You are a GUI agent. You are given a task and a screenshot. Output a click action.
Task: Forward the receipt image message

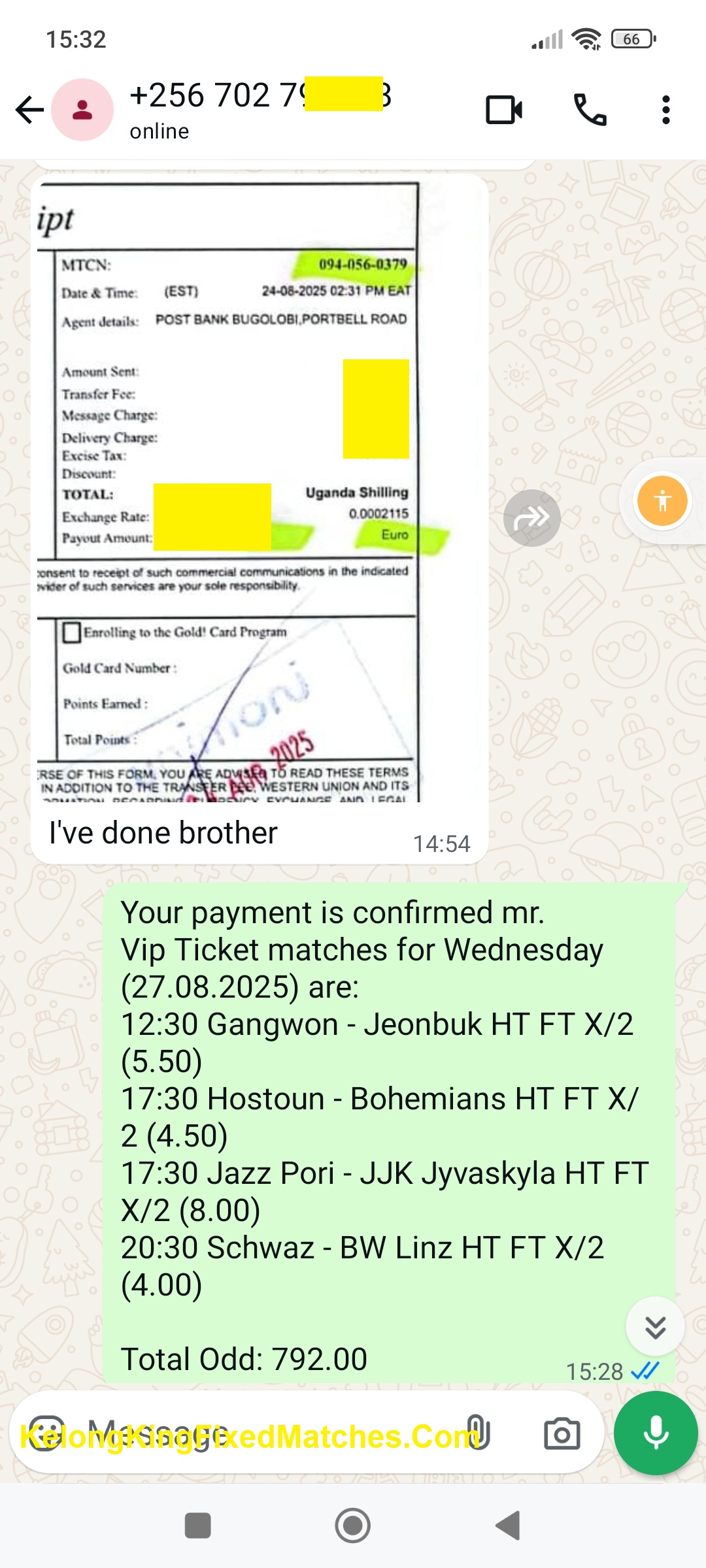tap(531, 518)
